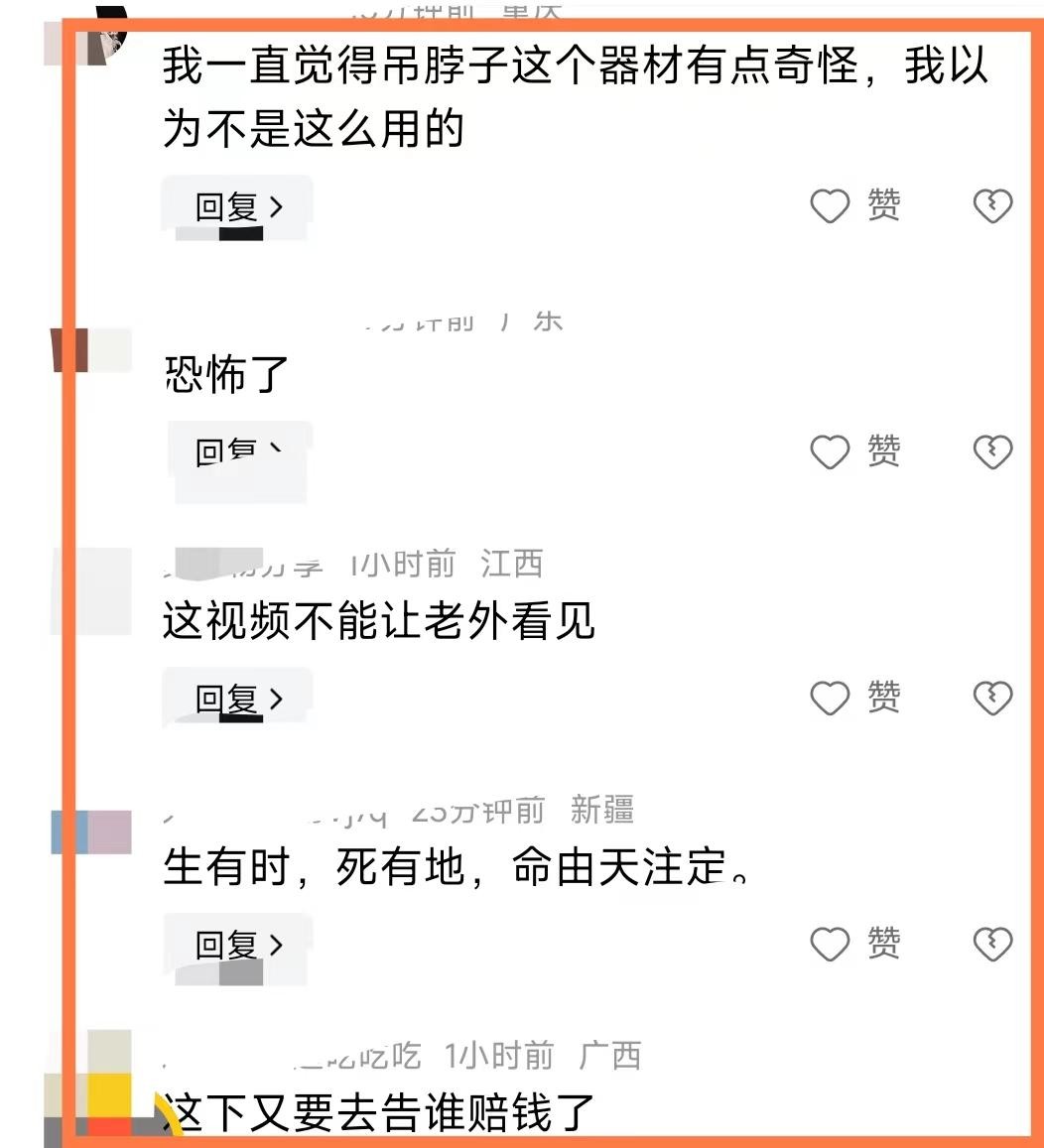Screen dimensions: 1044x1148
Task: Like the 命由天注定 comment
Action: (831, 944)
